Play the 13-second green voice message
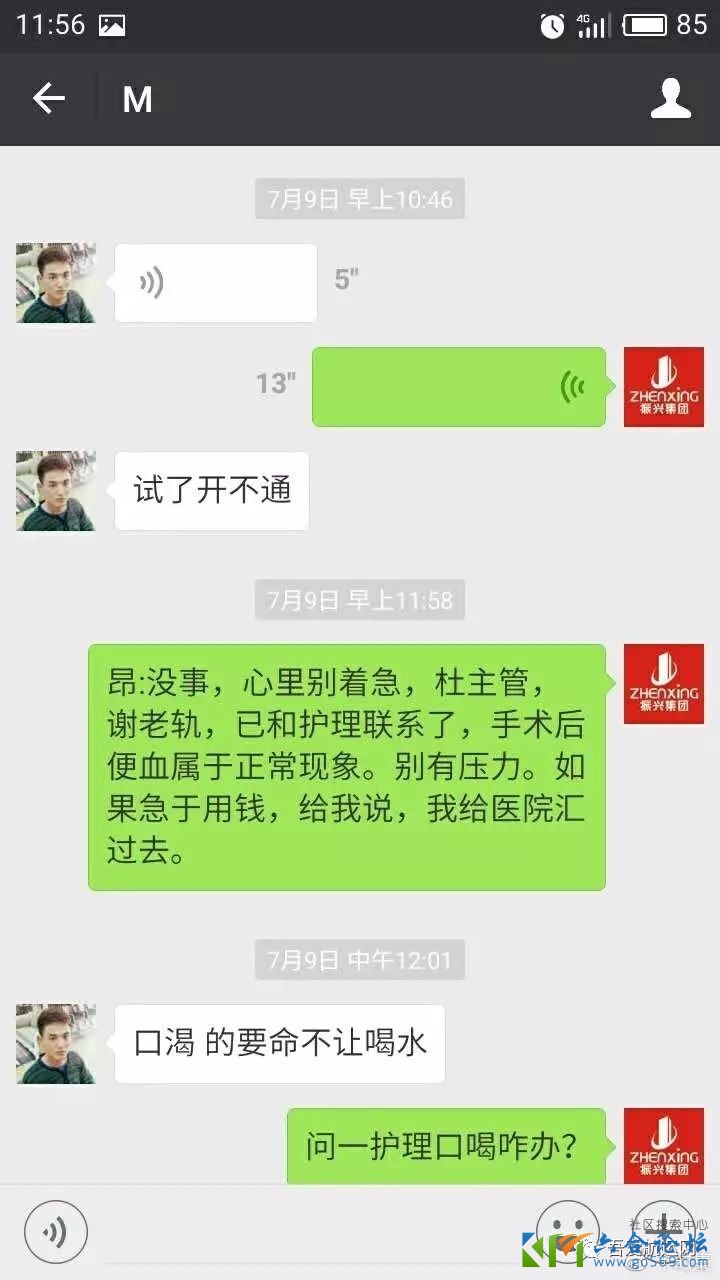 [458, 386]
